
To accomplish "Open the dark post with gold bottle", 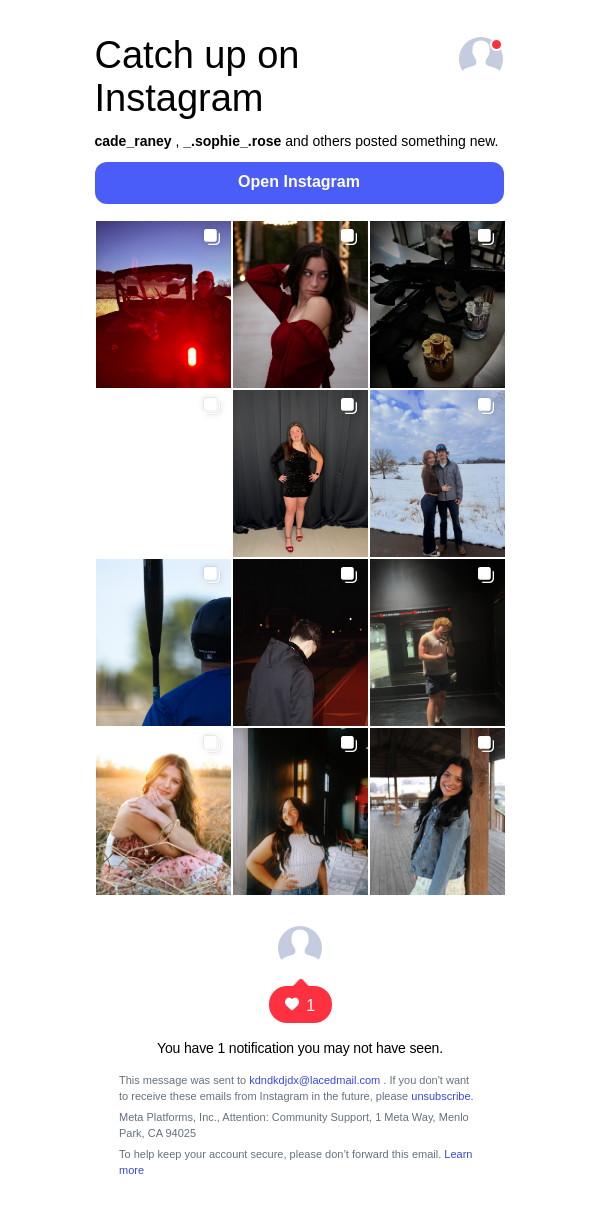I will 437,305.
